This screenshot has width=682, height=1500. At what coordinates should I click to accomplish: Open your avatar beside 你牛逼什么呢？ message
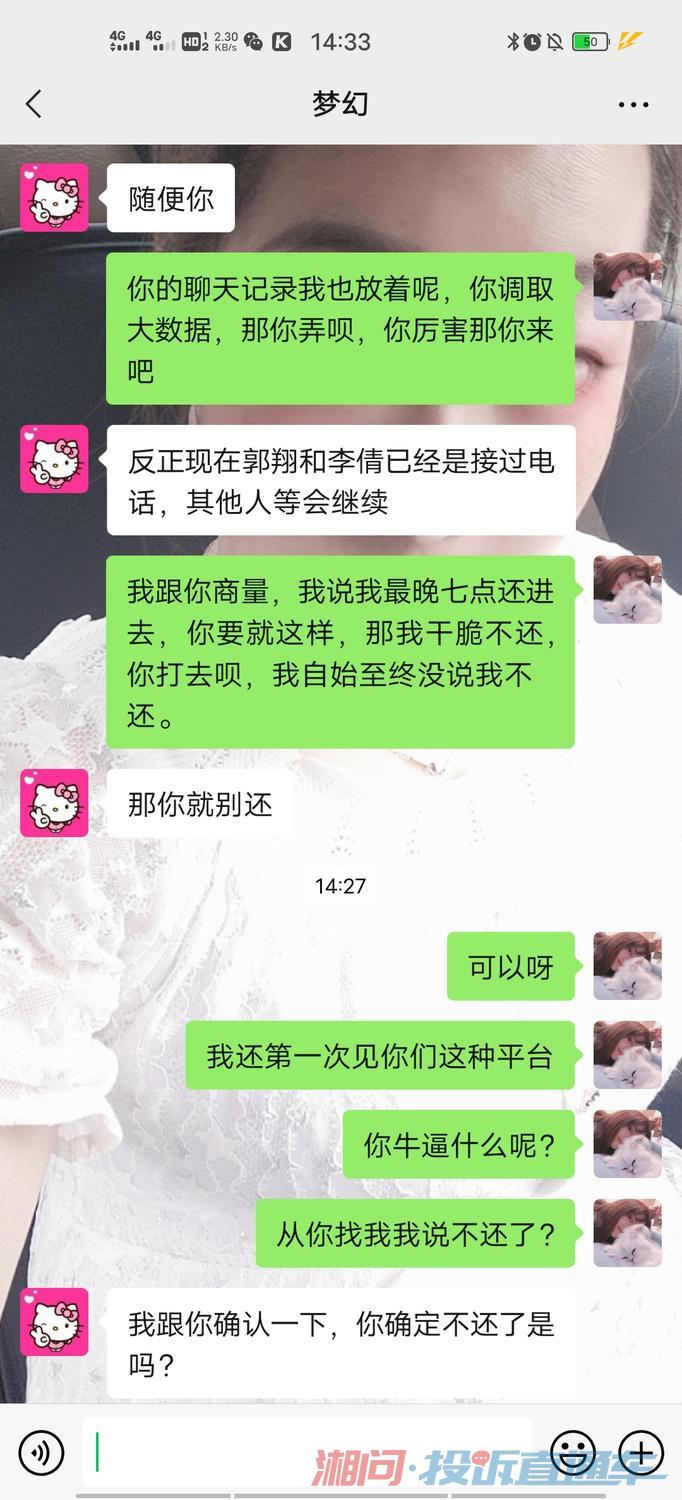pyautogui.click(x=627, y=1144)
